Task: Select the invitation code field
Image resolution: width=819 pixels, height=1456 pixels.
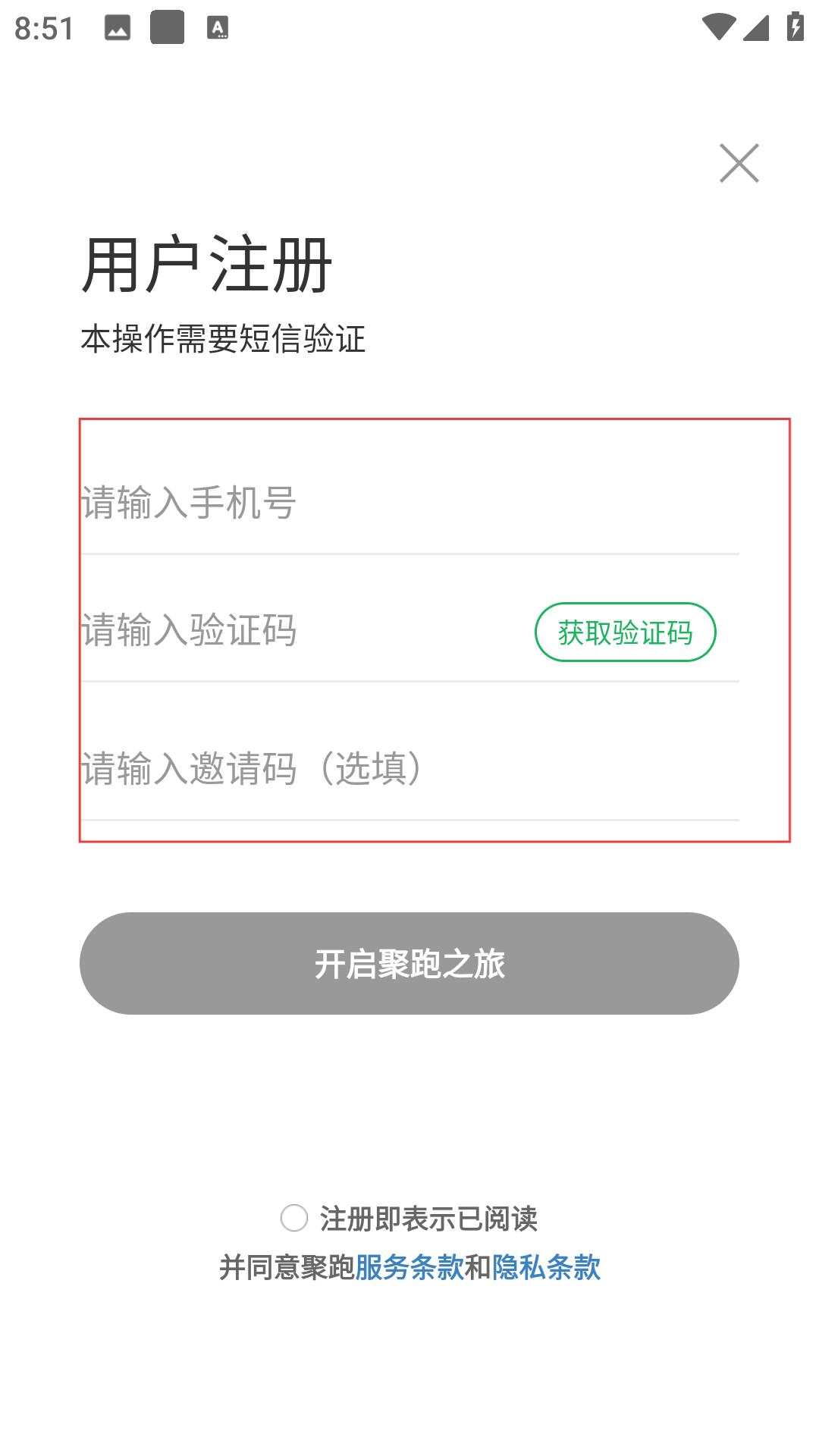Action: 409,768
